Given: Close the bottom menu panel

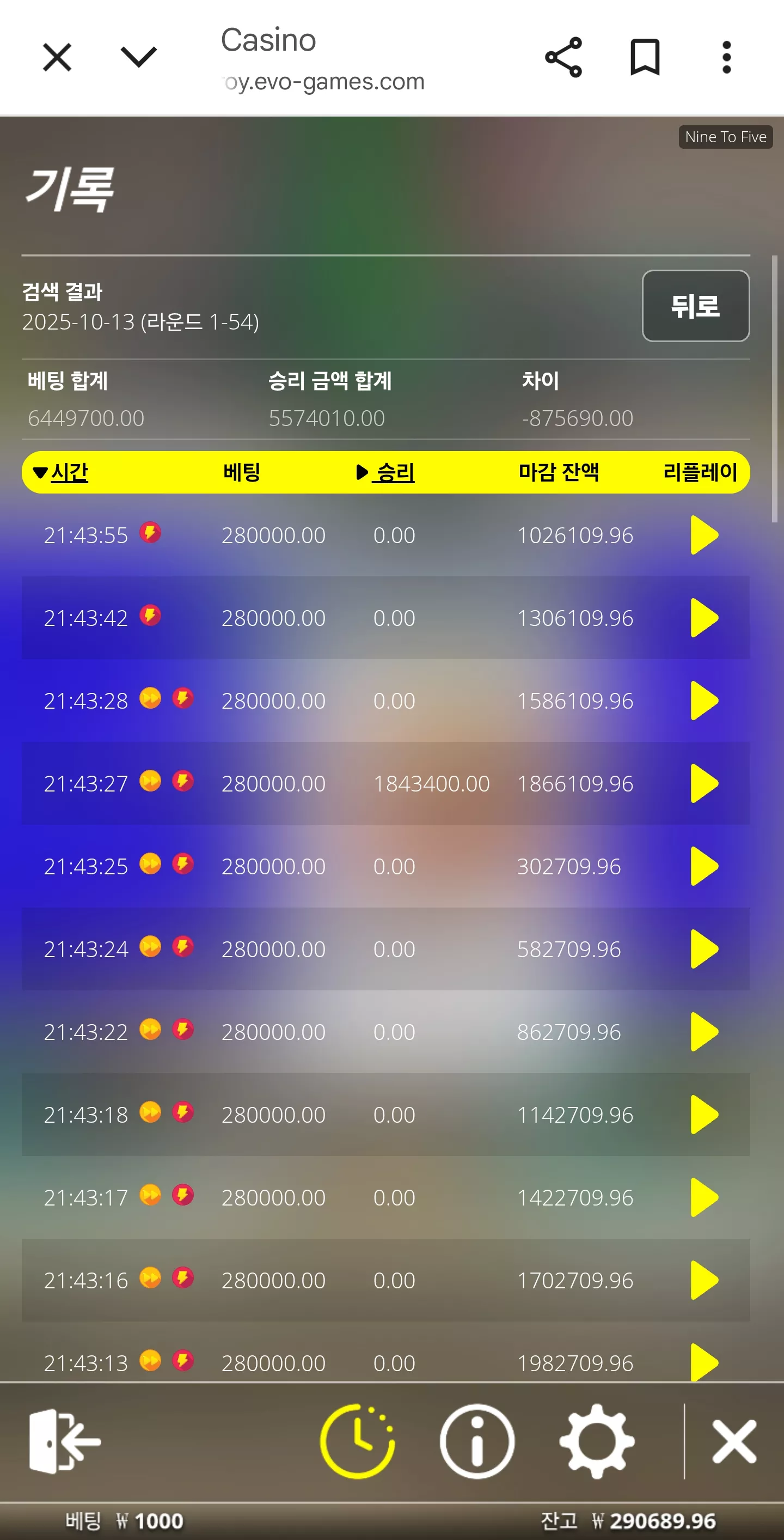Looking at the screenshot, I should pyautogui.click(x=734, y=1442).
